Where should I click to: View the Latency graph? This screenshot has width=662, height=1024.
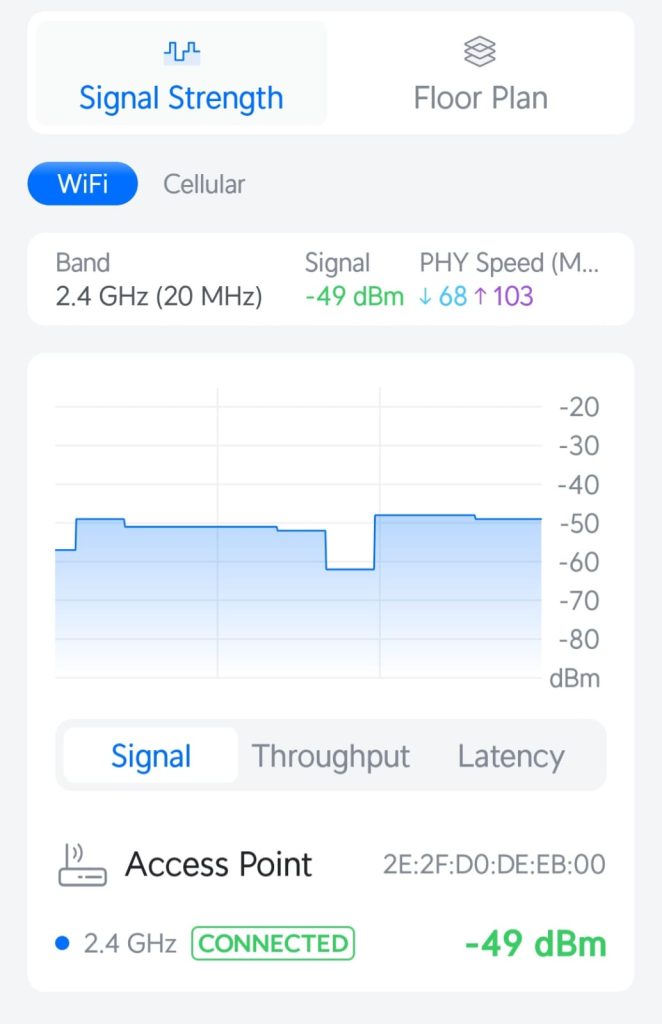511,756
